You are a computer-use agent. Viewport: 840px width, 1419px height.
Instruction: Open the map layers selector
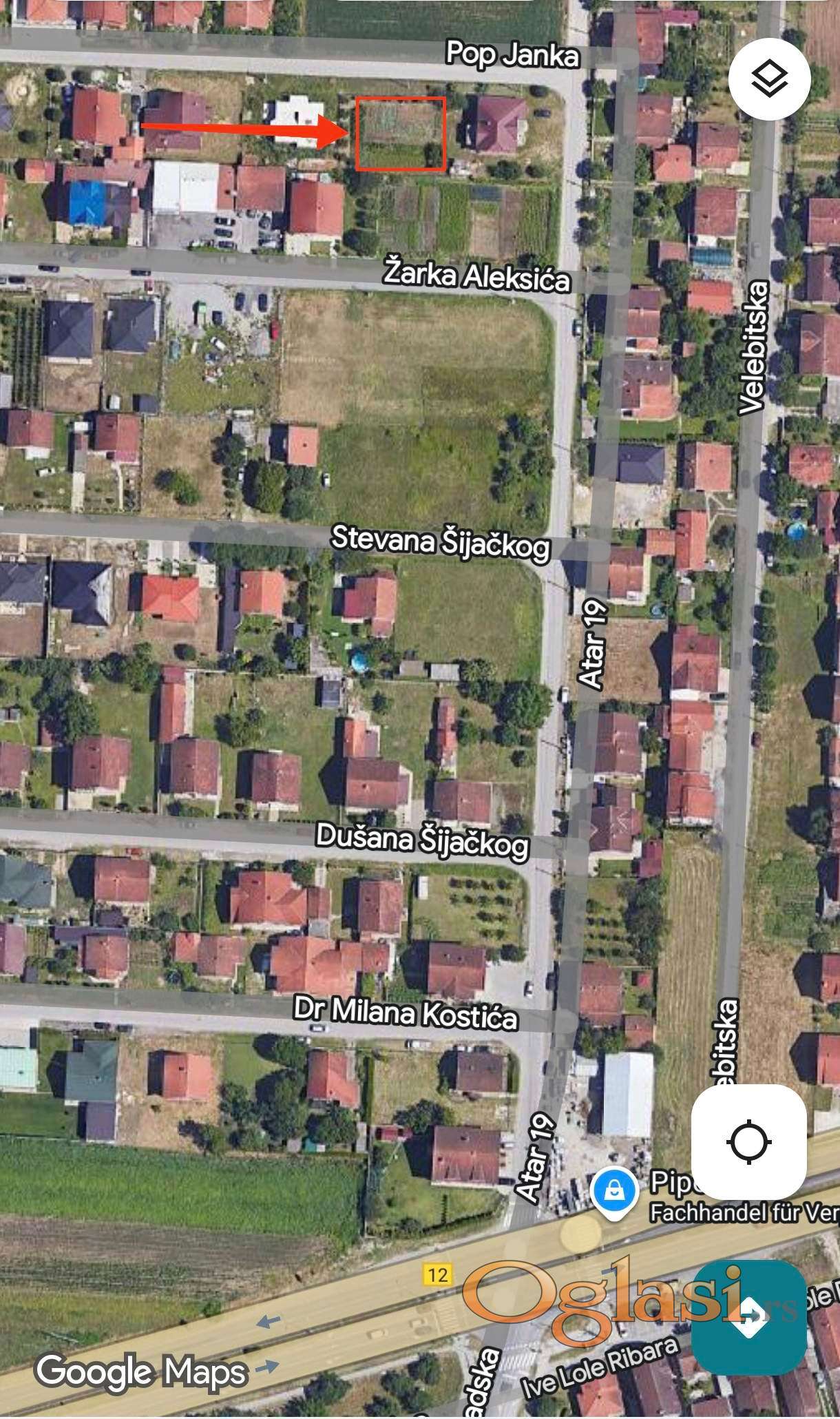769,79
